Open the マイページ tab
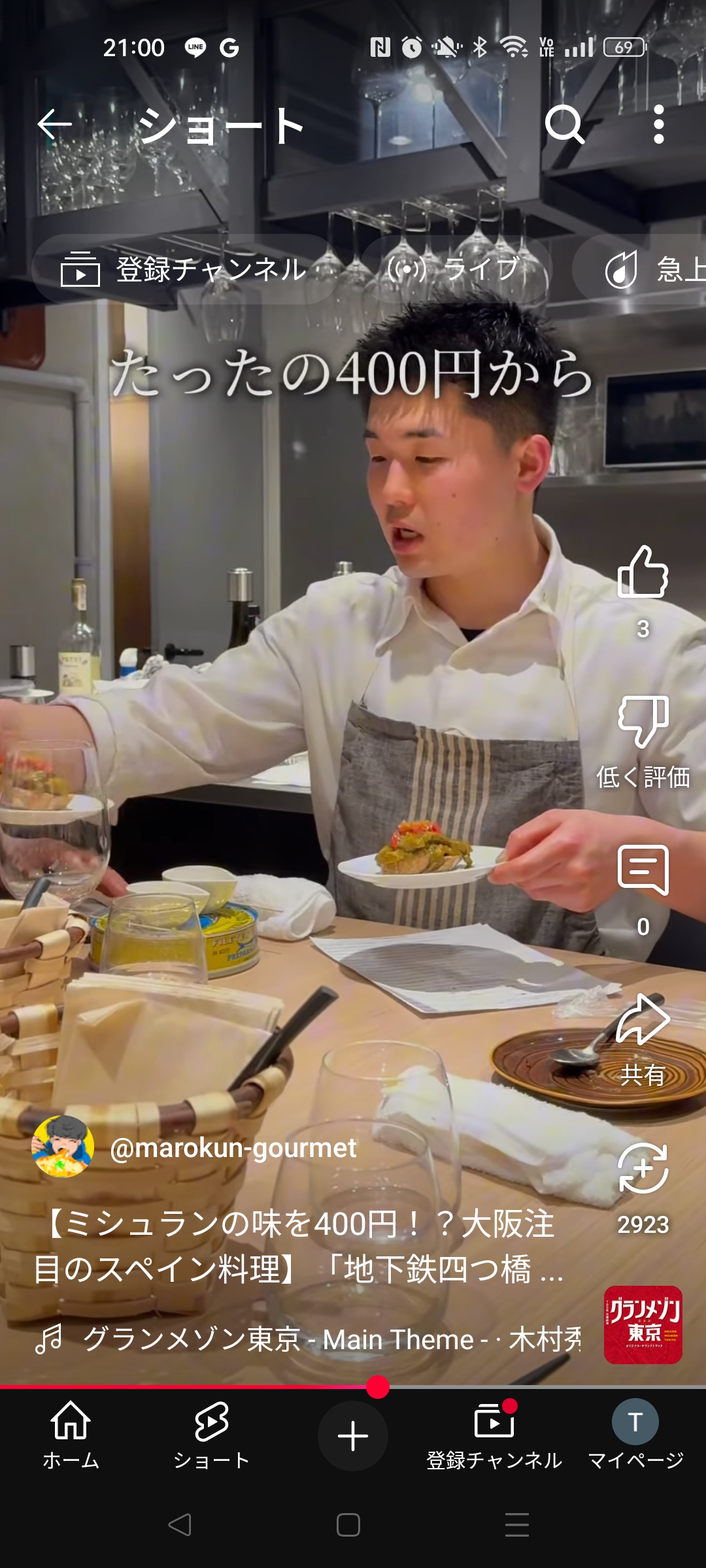Image resolution: width=706 pixels, height=1568 pixels. tap(635, 1436)
